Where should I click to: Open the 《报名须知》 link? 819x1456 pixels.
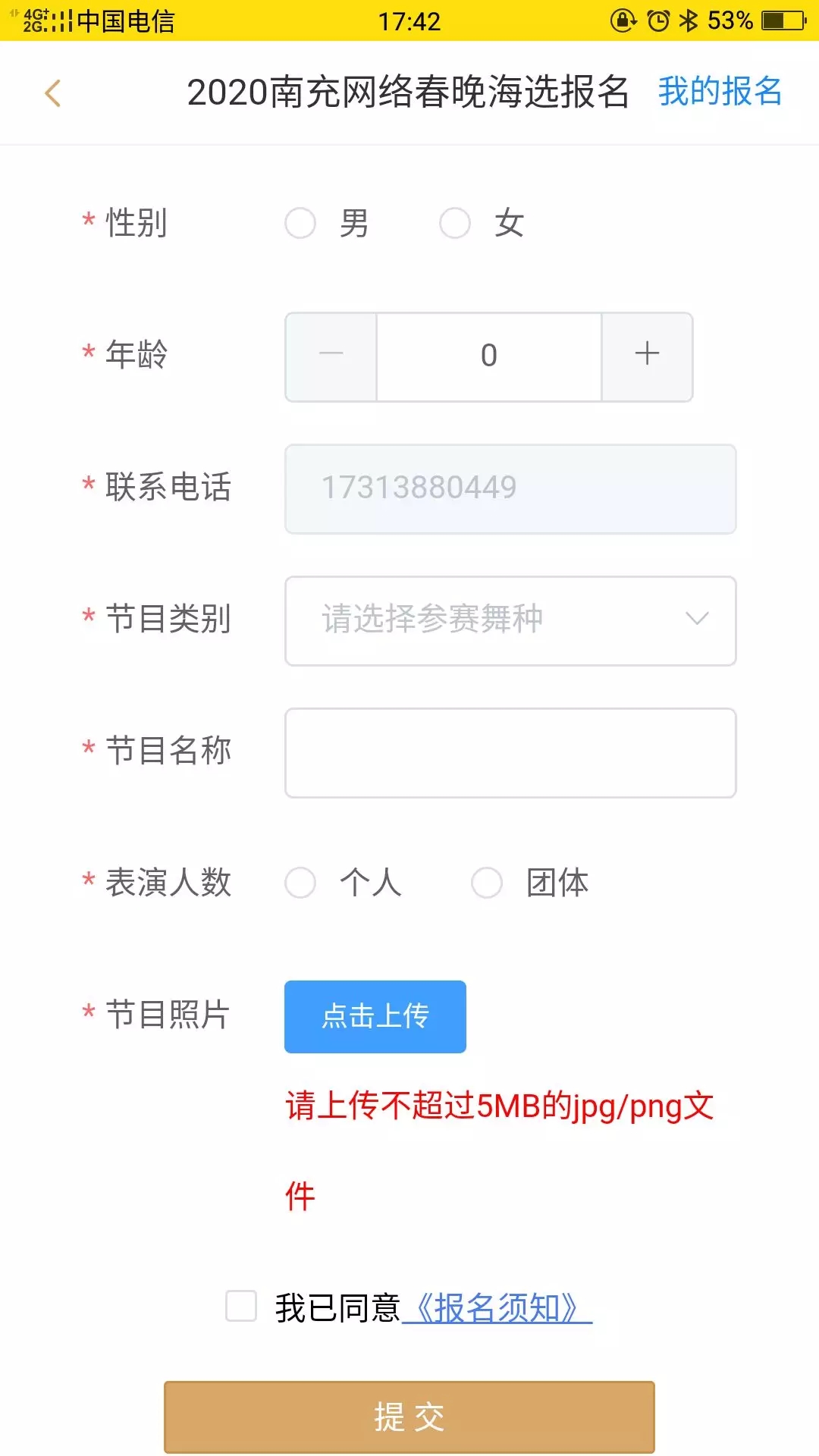[x=497, y=1308]
